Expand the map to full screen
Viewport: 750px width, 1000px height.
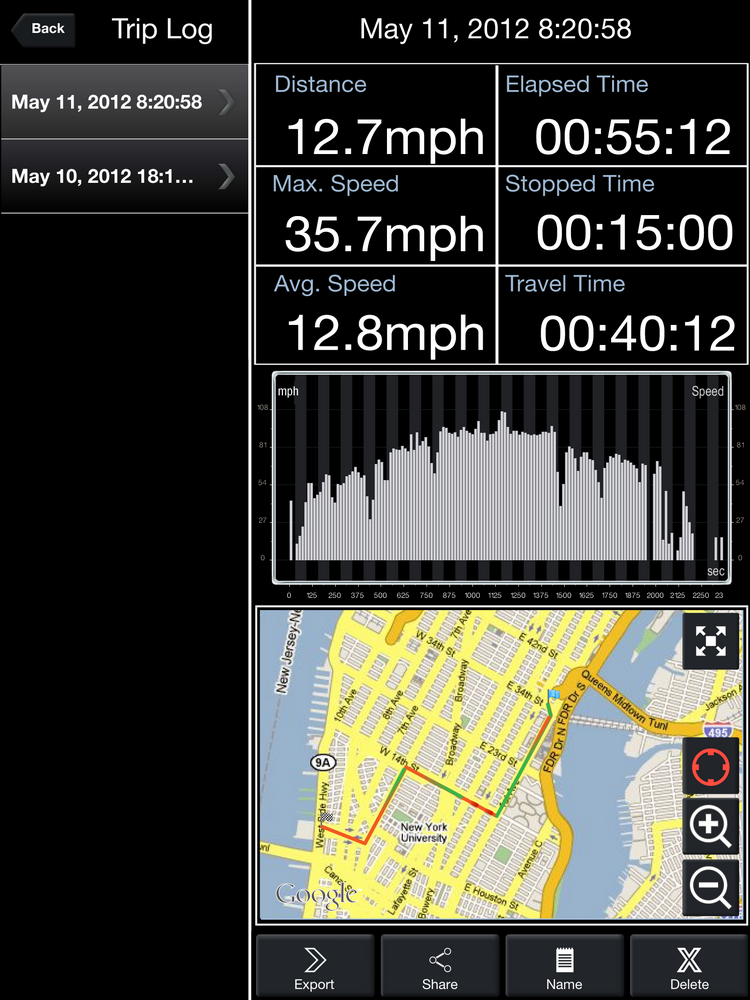pos(710,641)
